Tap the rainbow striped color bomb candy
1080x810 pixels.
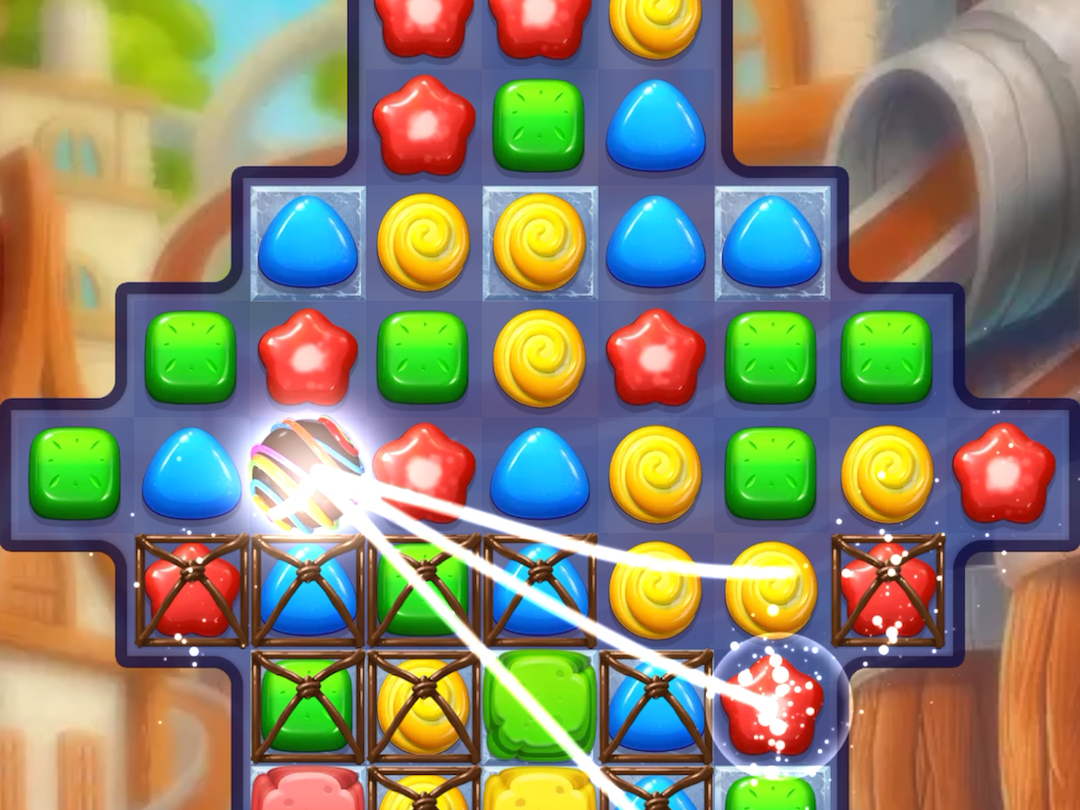point(306,472)
